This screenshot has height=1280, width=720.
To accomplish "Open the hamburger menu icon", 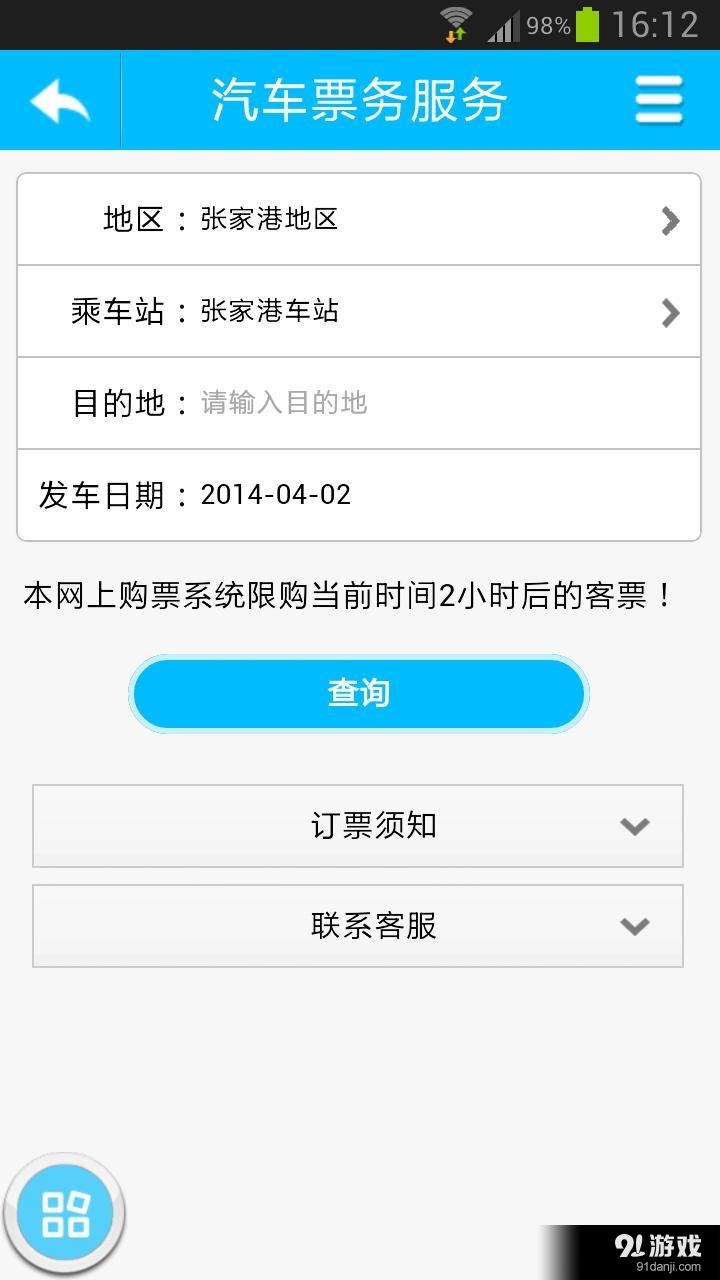I will [658, 99].
